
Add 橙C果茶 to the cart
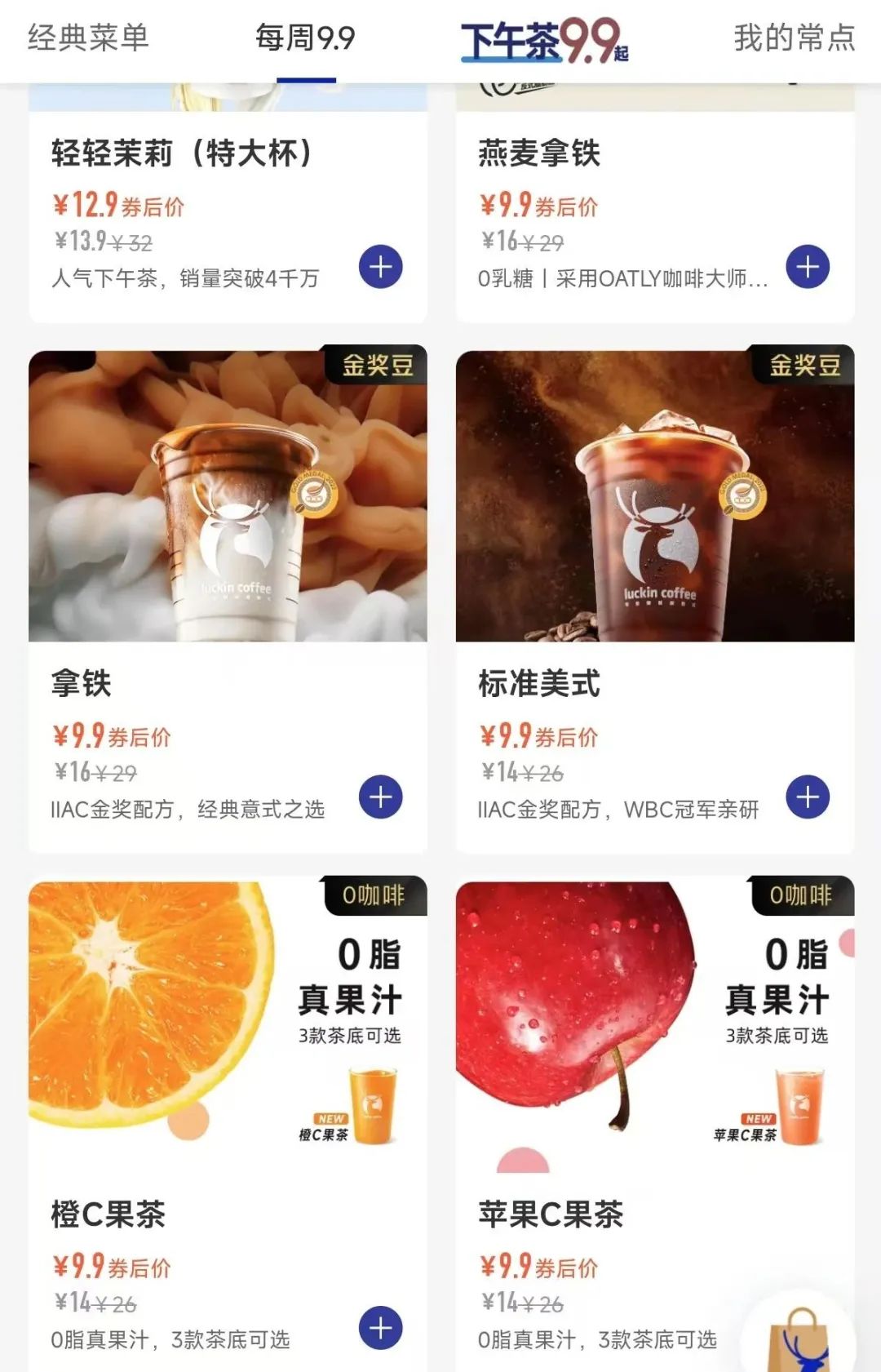tap(381, 1328)
